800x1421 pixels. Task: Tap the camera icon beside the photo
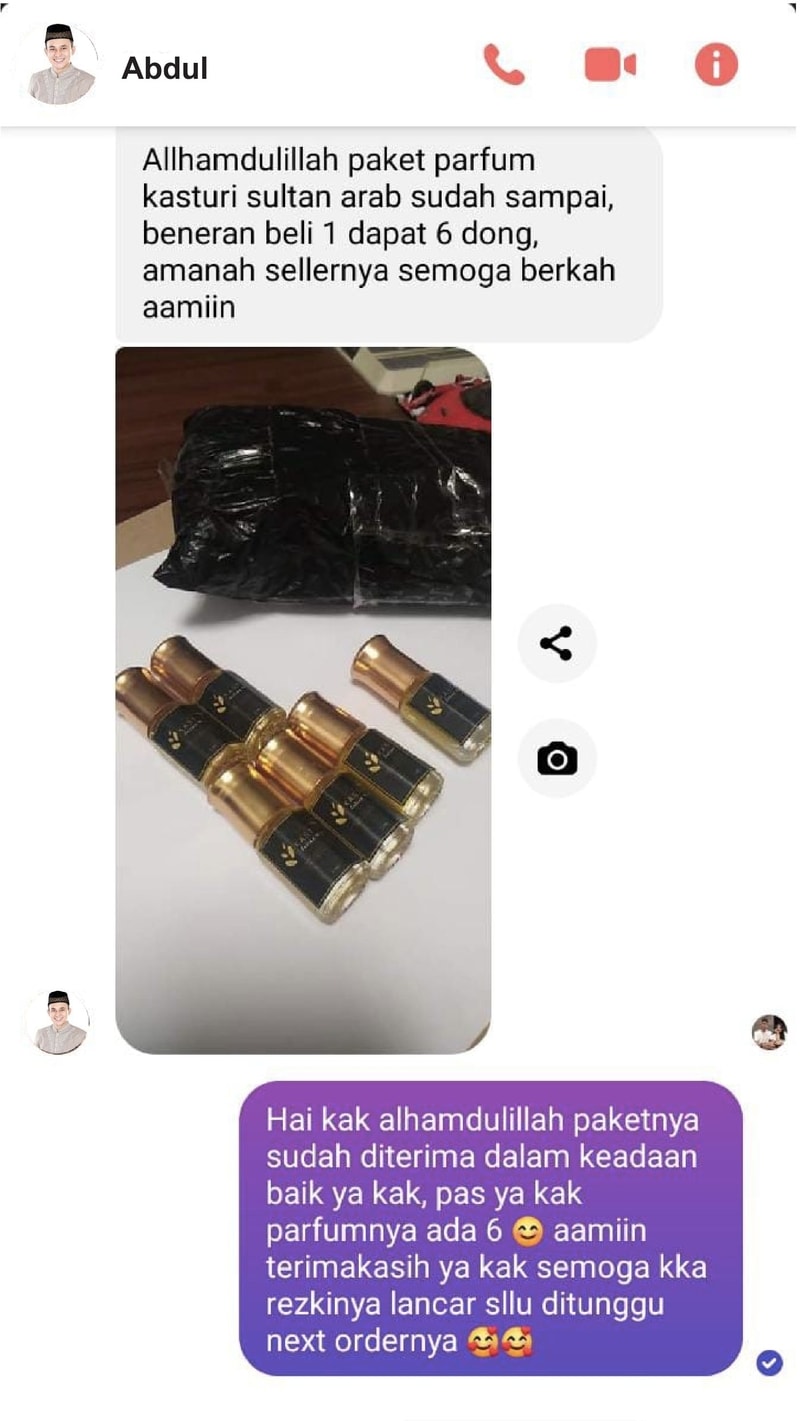556,760
